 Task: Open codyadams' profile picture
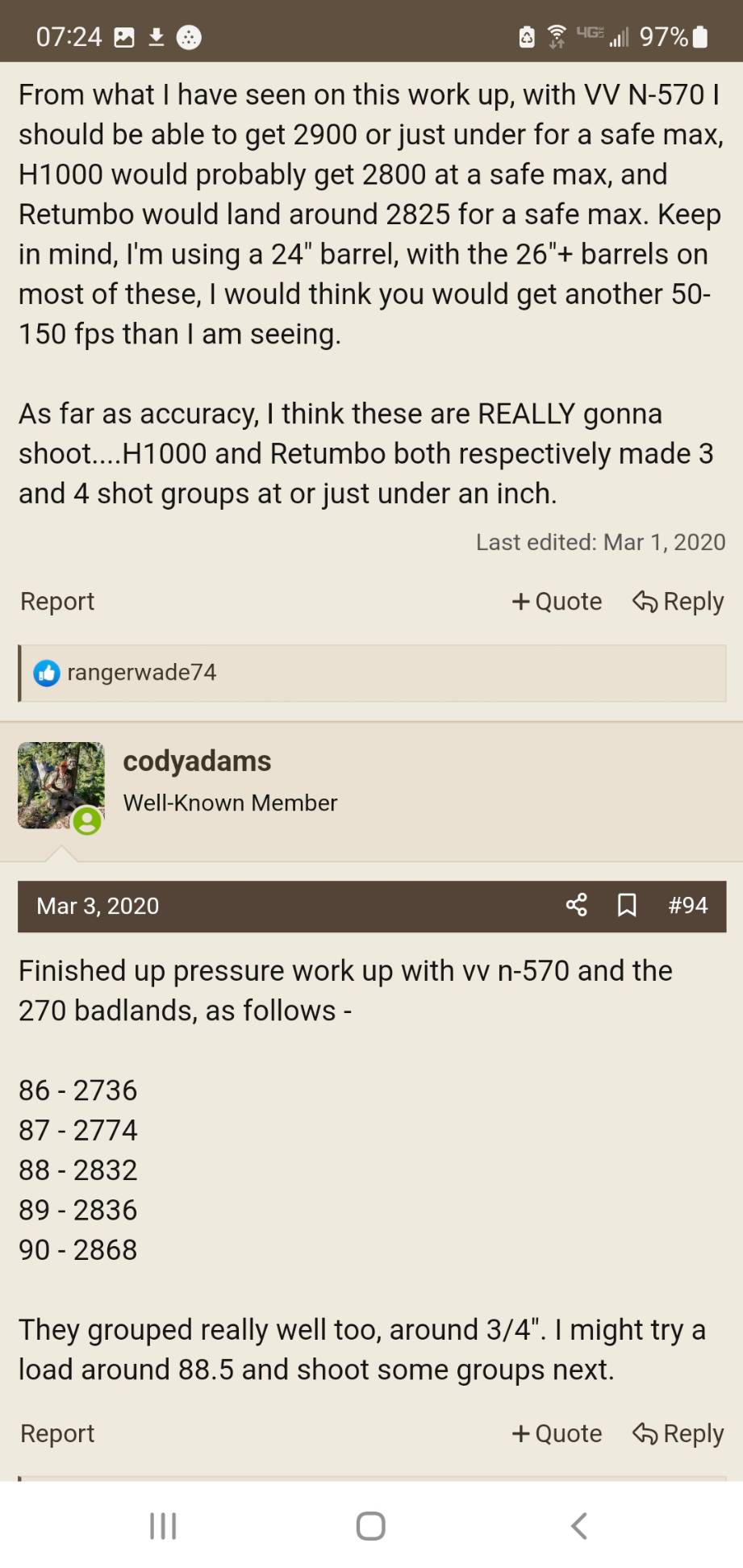click(61, 786)
